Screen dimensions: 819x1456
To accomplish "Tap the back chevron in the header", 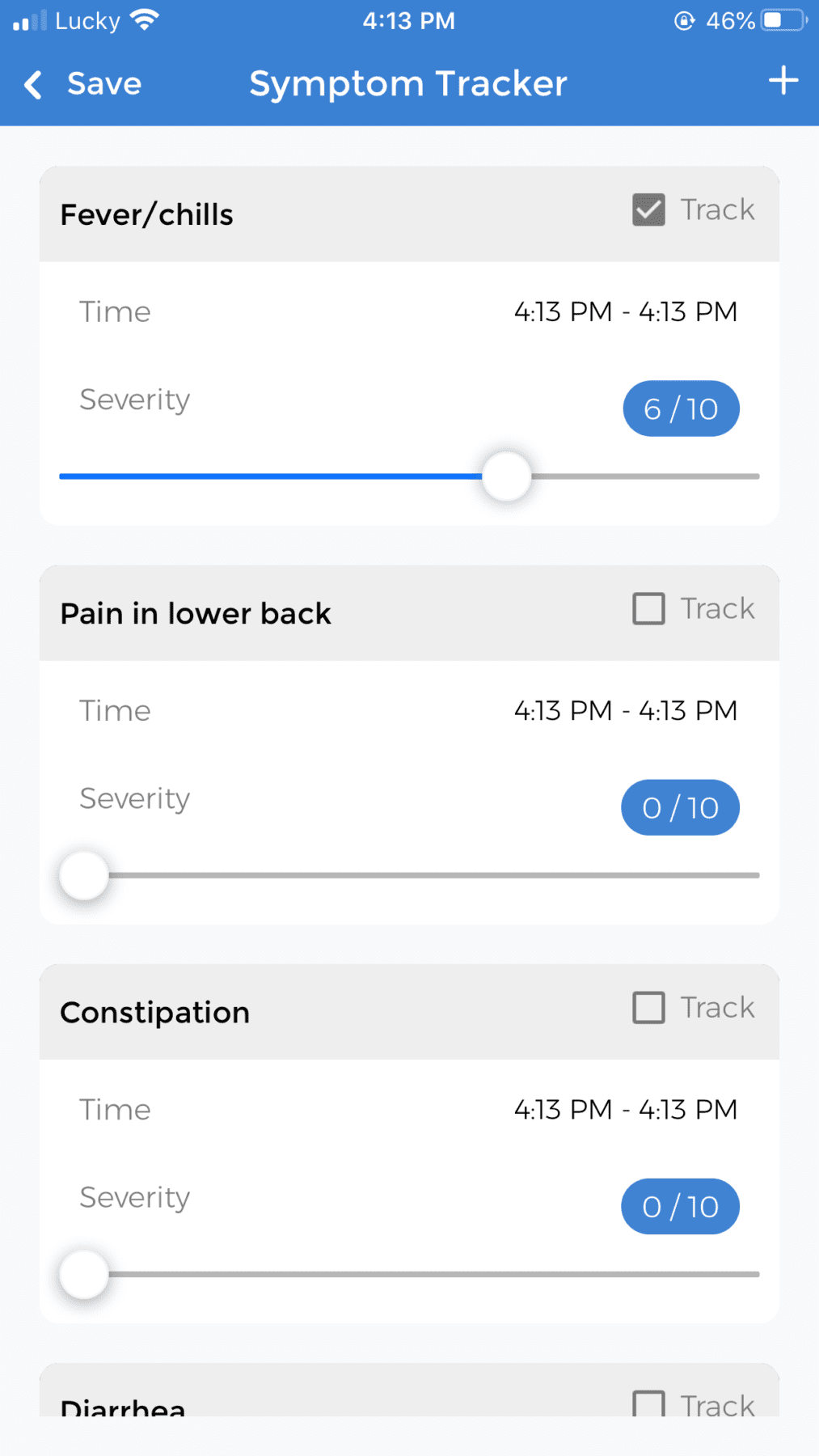I will point(32,83).
